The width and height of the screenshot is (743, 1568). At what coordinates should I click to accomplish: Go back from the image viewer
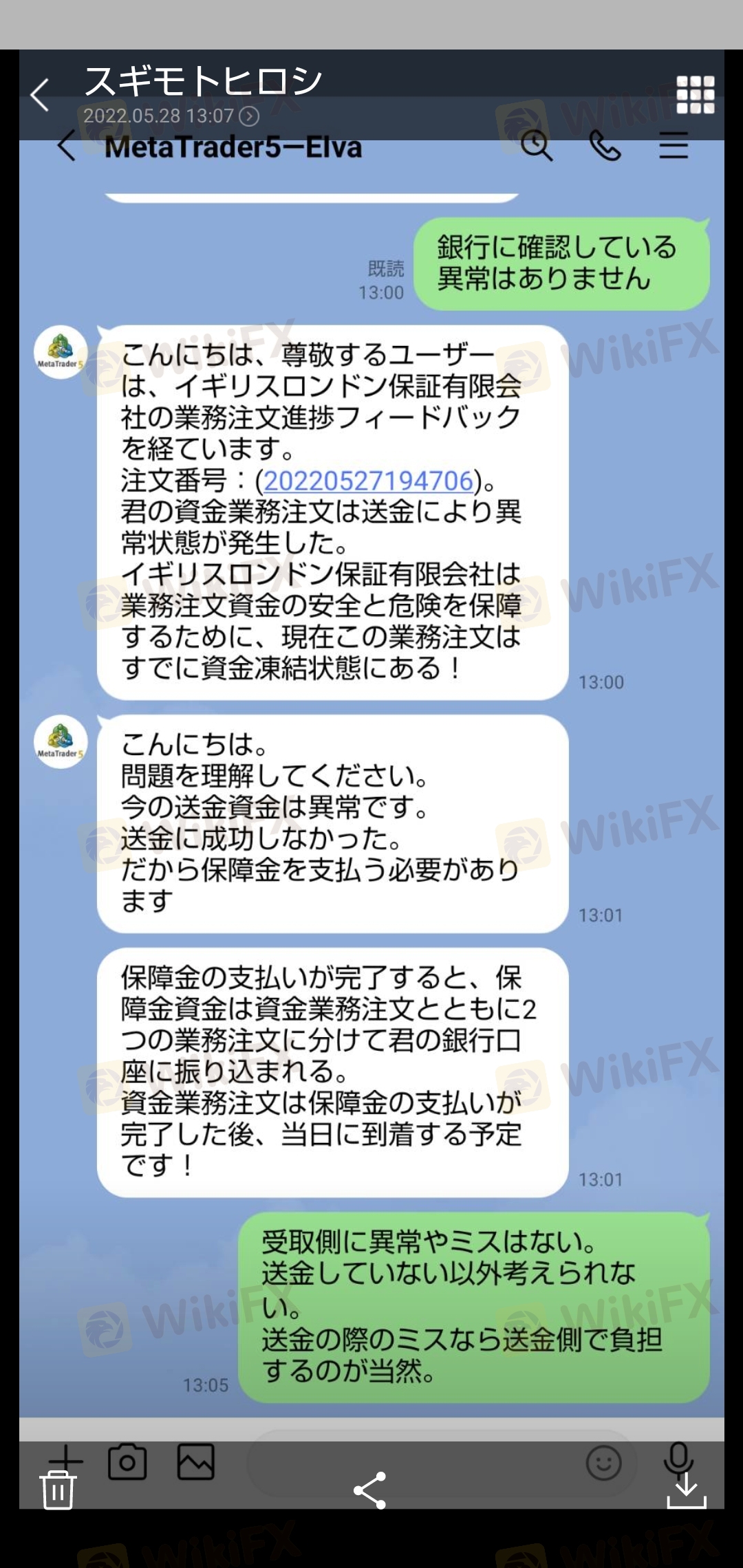coord(40,95)
